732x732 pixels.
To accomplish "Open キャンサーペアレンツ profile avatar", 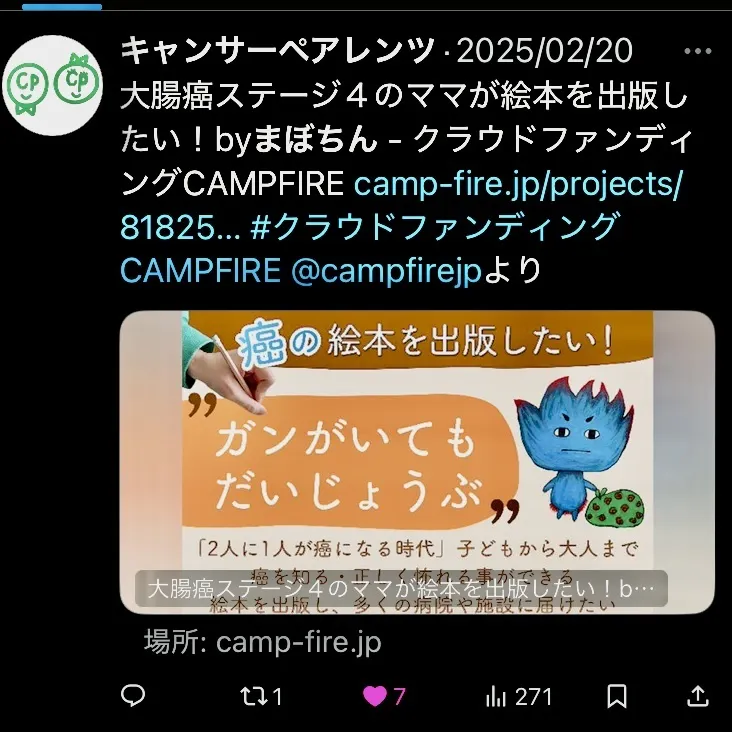I will click(x=53, y=85).
